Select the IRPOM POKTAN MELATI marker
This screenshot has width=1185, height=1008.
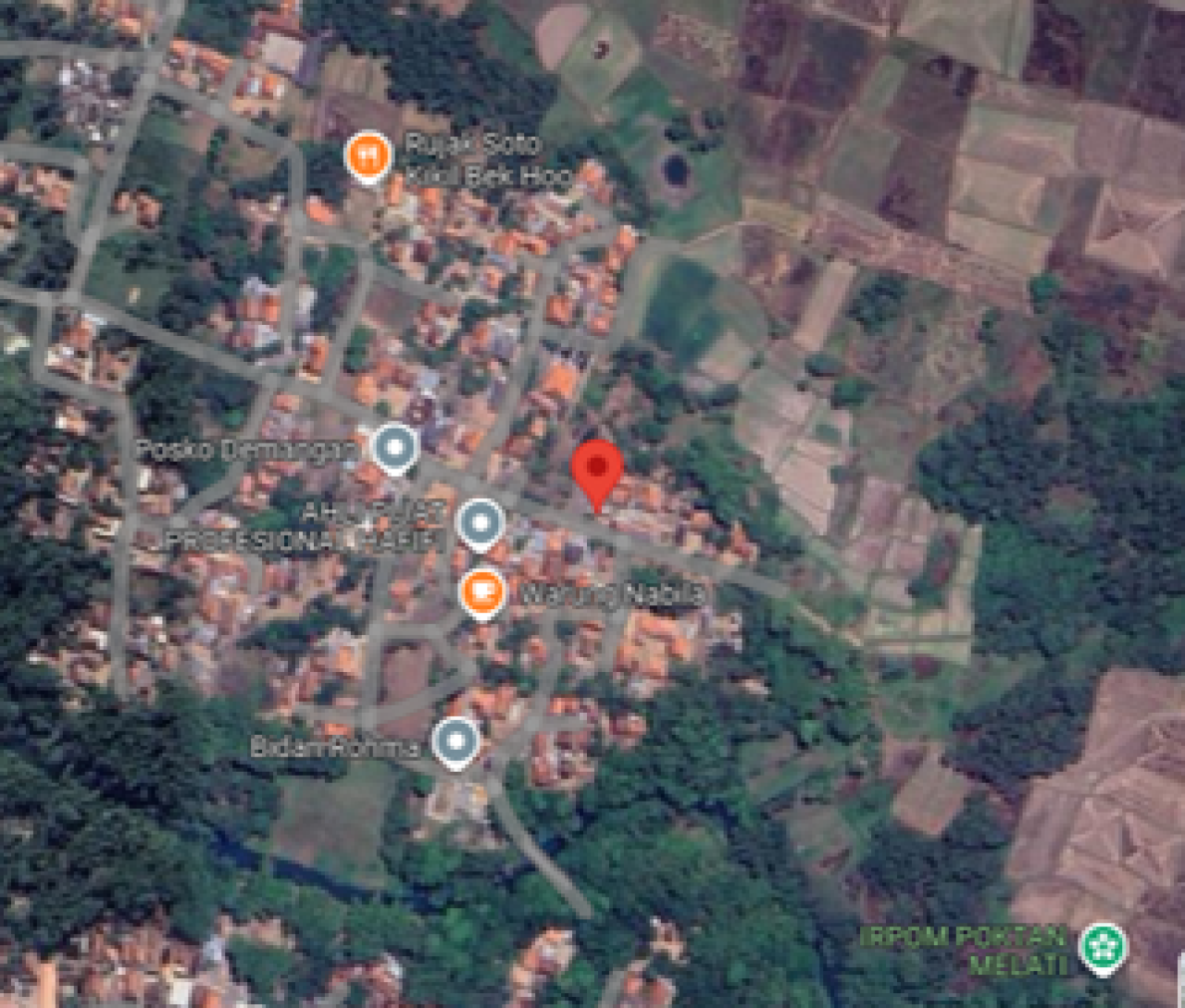coord(1103,947)
